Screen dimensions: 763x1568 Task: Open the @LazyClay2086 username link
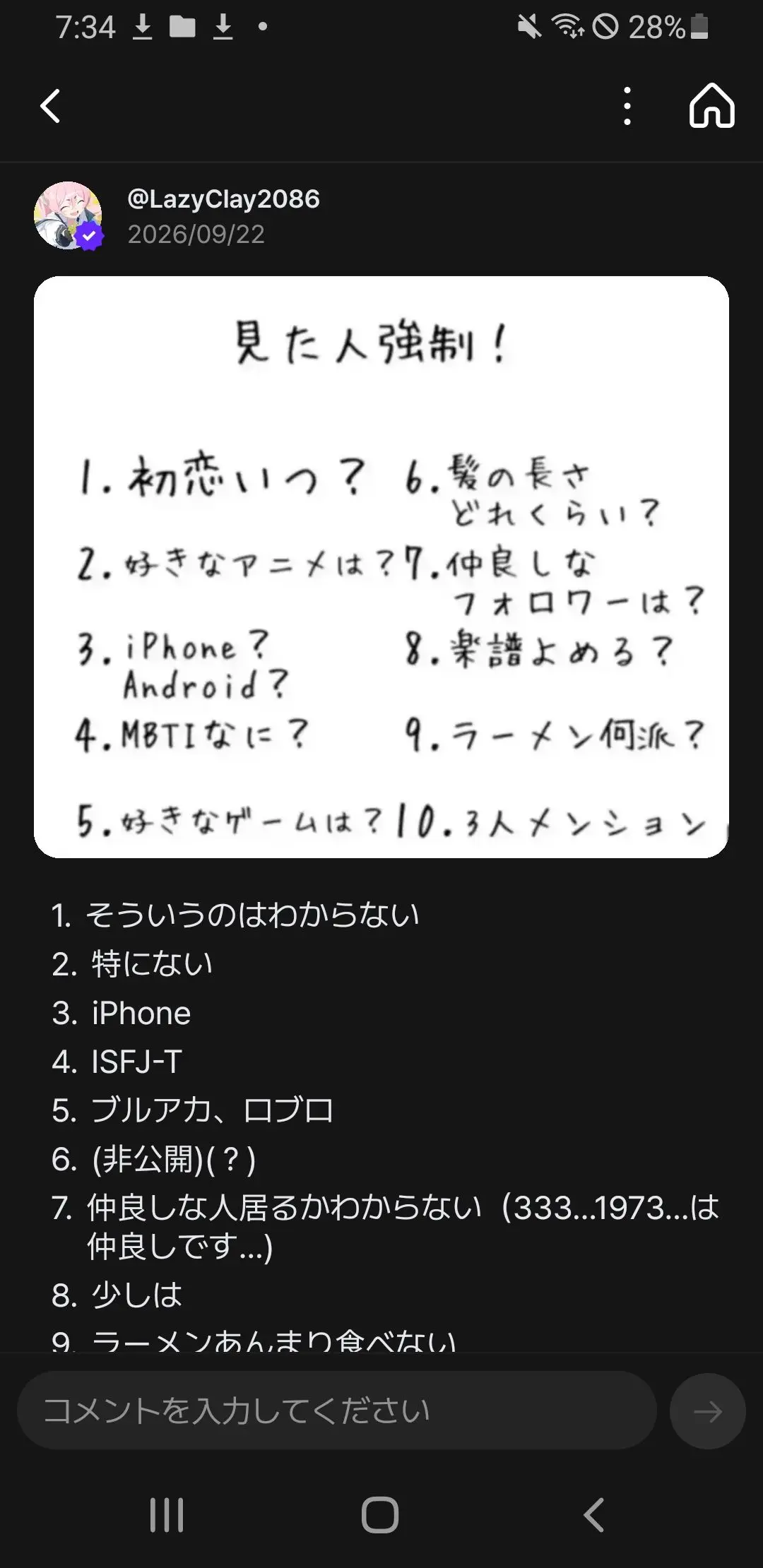223,199
